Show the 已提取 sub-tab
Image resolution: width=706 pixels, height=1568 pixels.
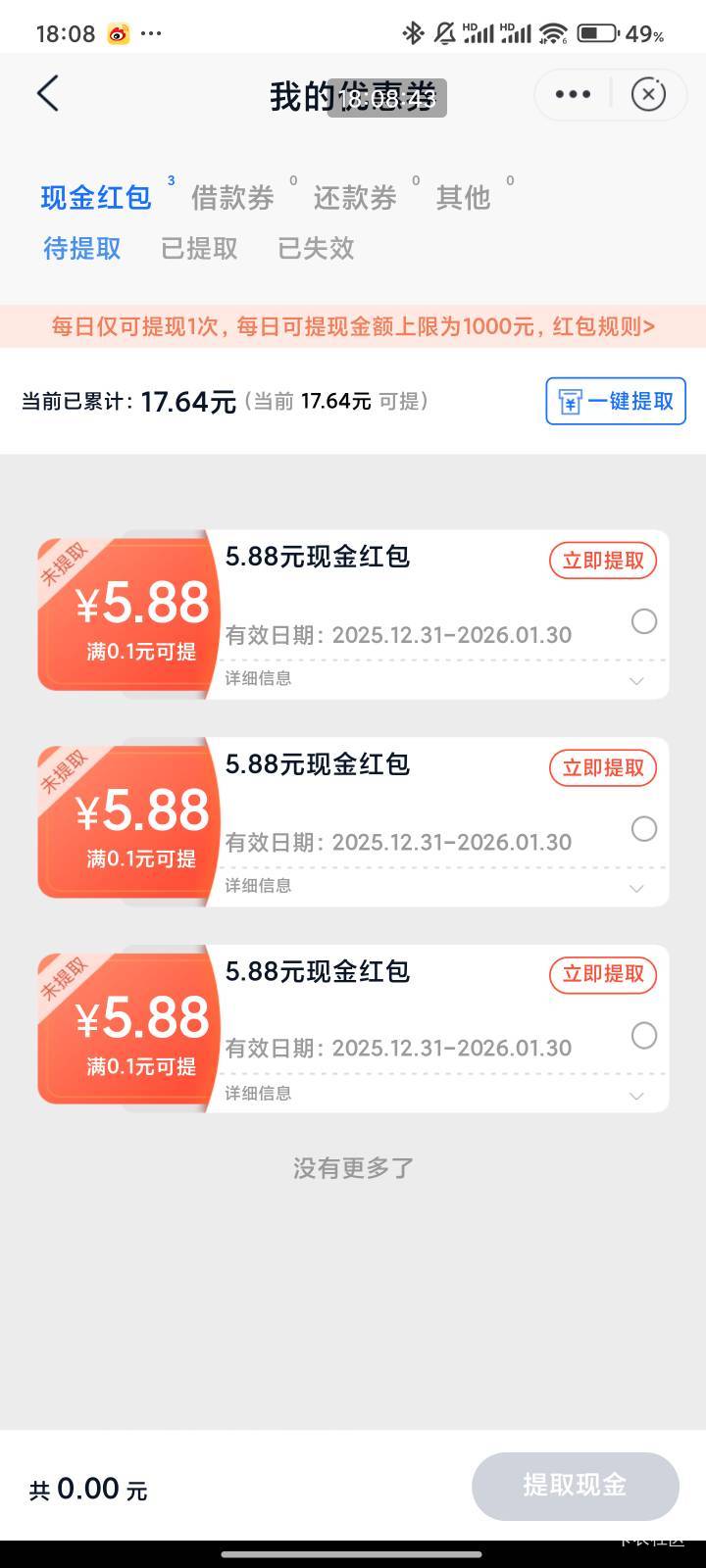(x=199, y=249)
